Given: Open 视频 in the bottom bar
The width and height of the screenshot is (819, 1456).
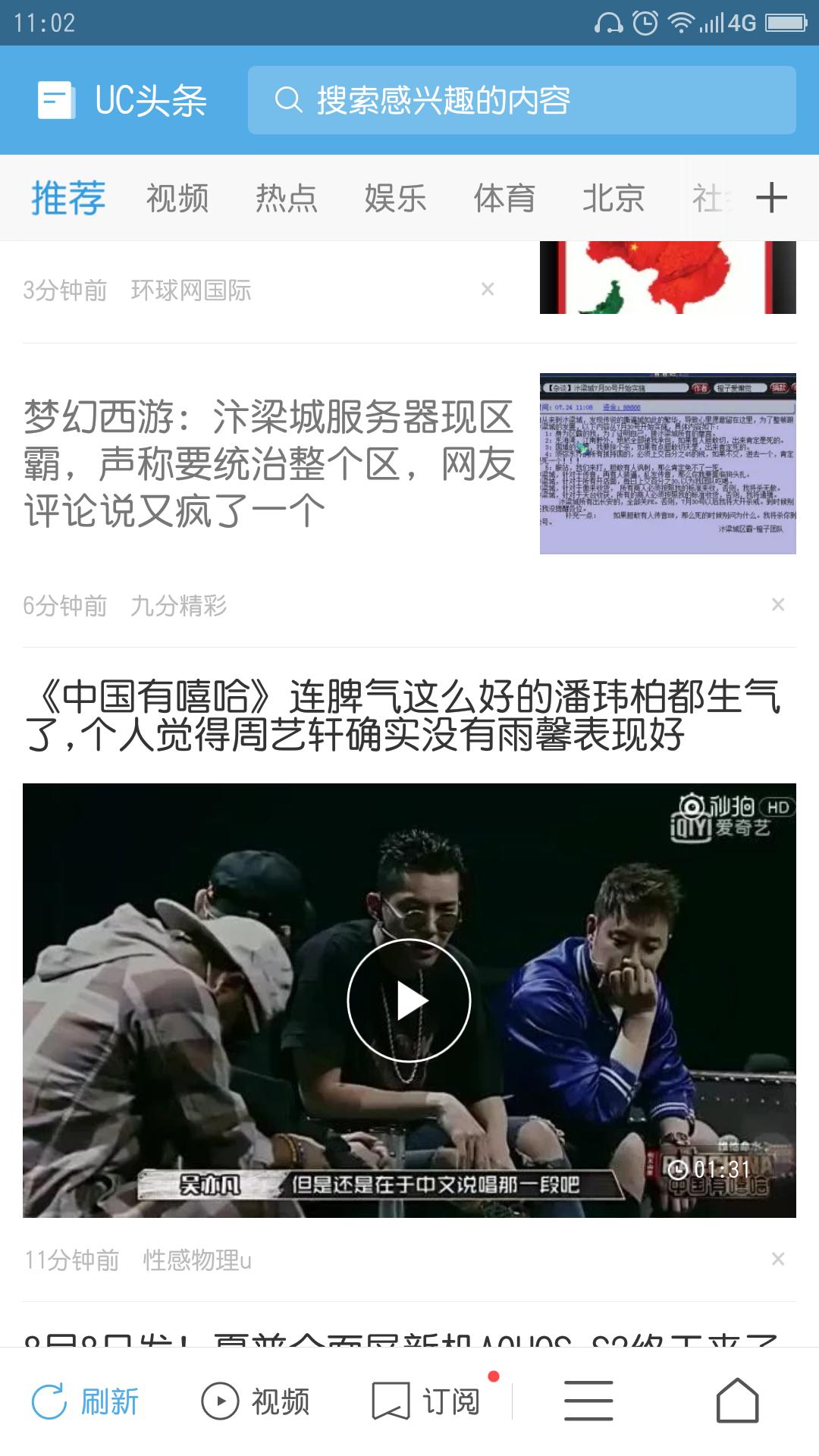Looking at the screenshot, I should 256,1401.
